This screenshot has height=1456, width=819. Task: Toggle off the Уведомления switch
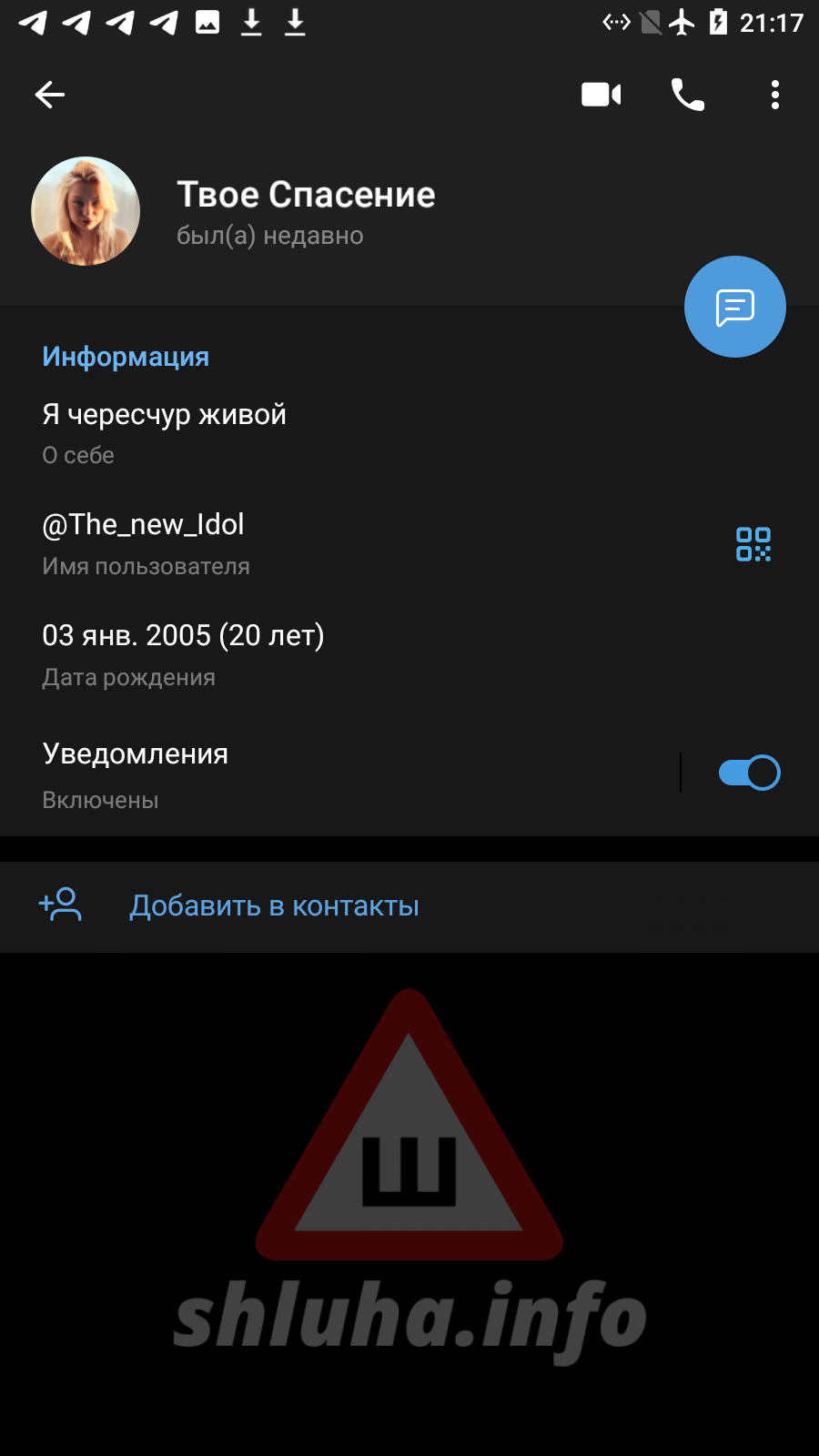pyautogui.click(x=749, y=773)
